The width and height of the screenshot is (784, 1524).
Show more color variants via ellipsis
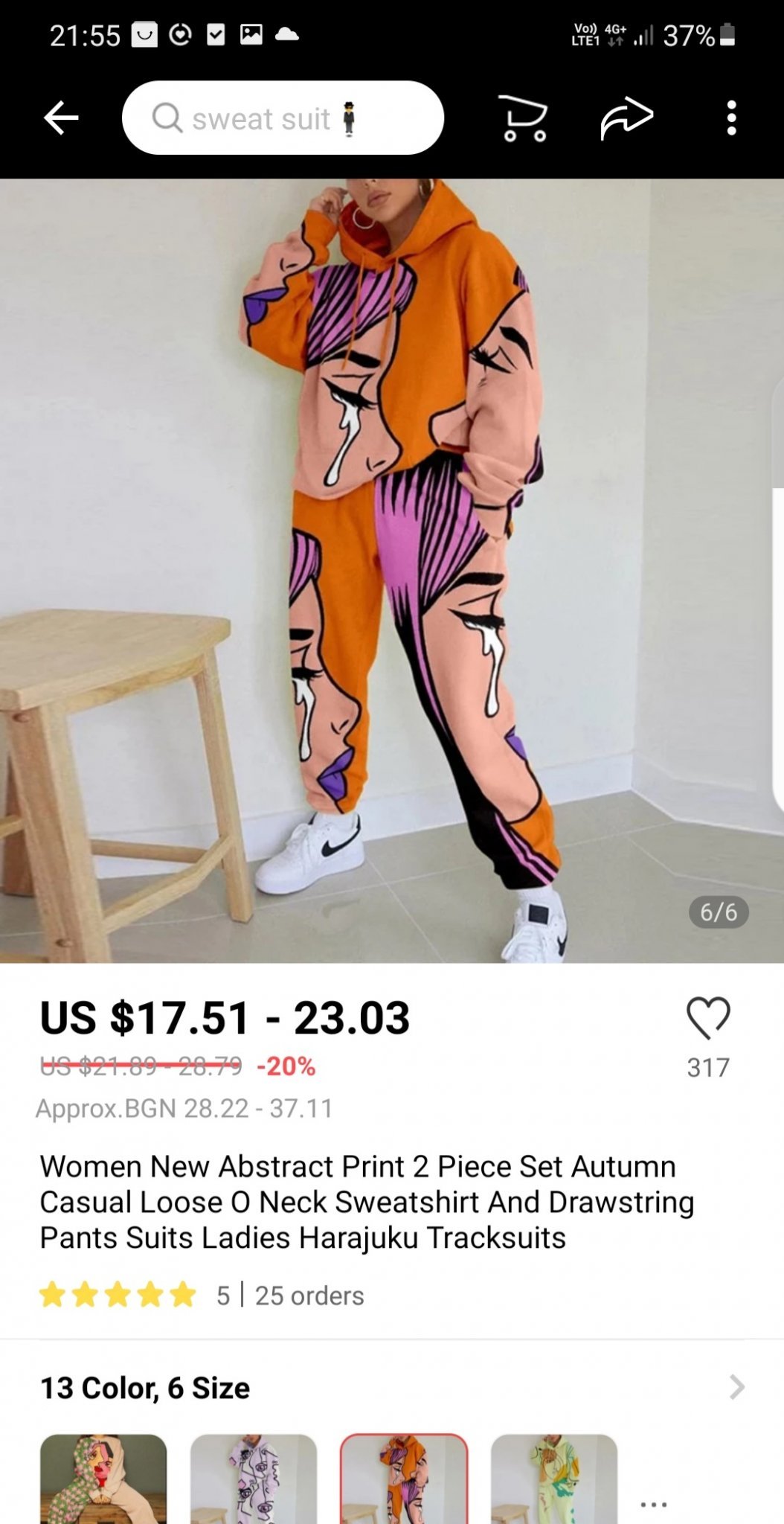pyautogui.click(x=654, y=1505)
